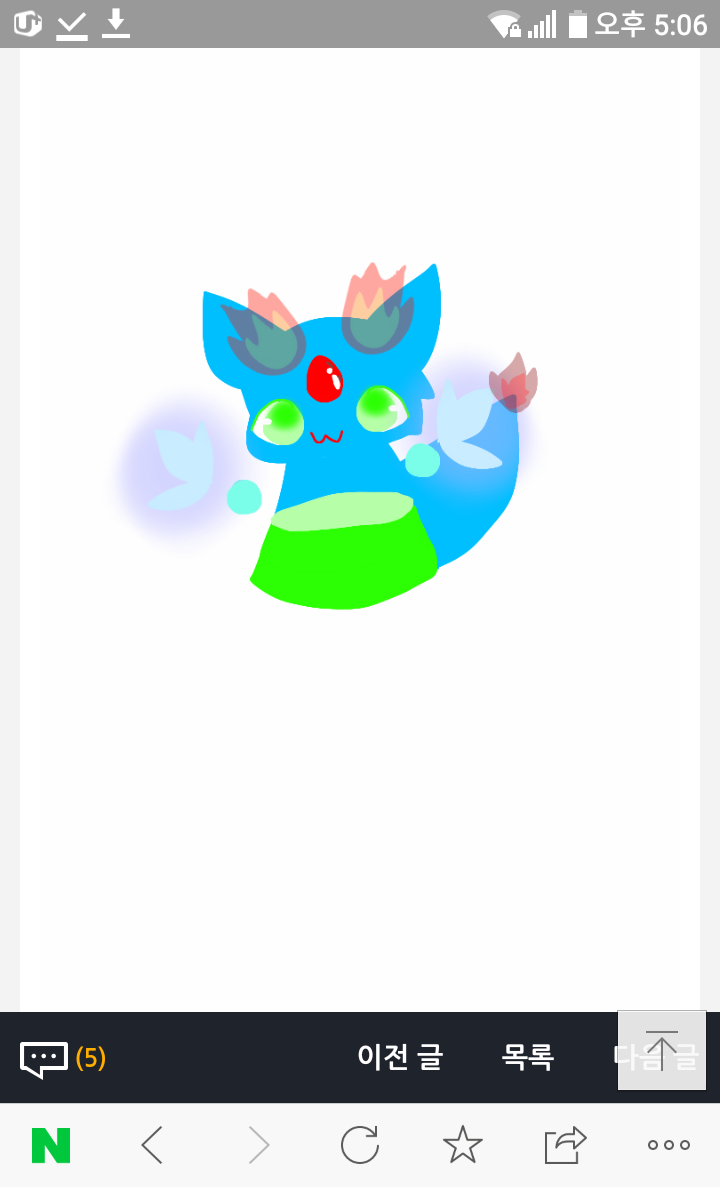Open the post list (목록)

528,1057
